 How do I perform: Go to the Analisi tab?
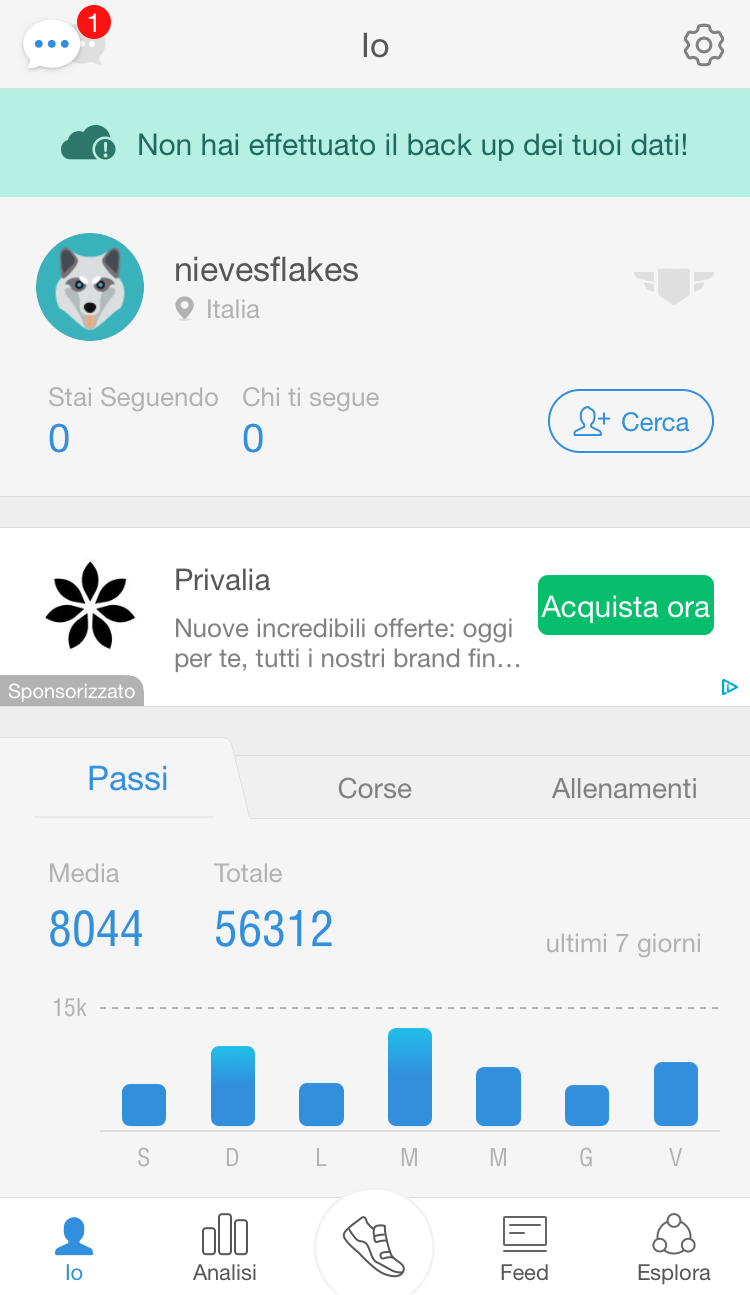[225, 1249]
